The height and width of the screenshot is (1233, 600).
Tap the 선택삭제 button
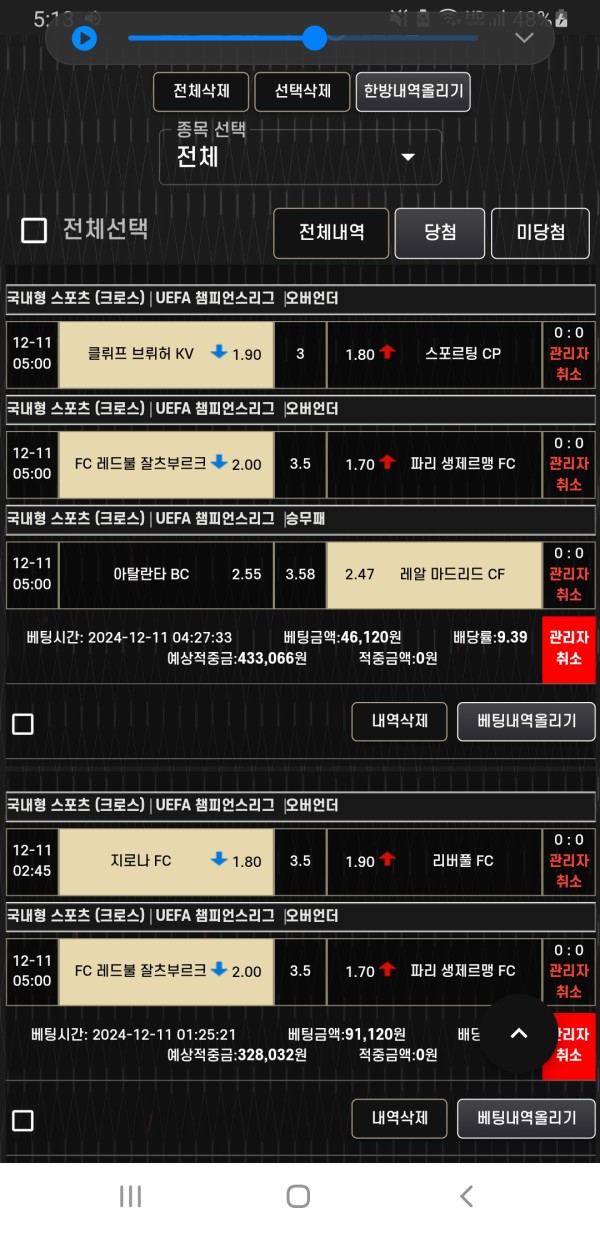[x=302, y=91]
